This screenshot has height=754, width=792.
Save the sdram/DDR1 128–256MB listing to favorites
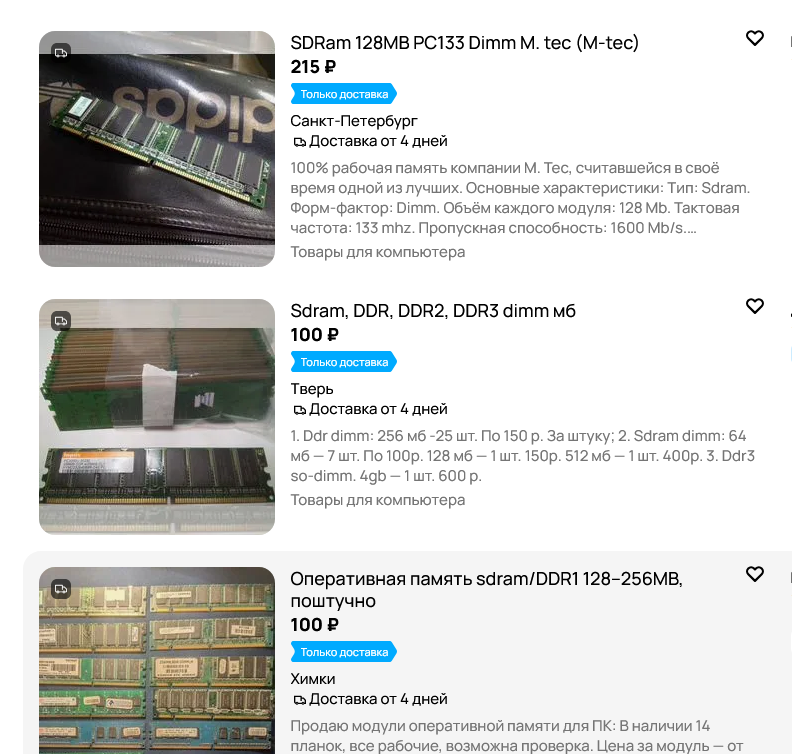tap(755, 574)
